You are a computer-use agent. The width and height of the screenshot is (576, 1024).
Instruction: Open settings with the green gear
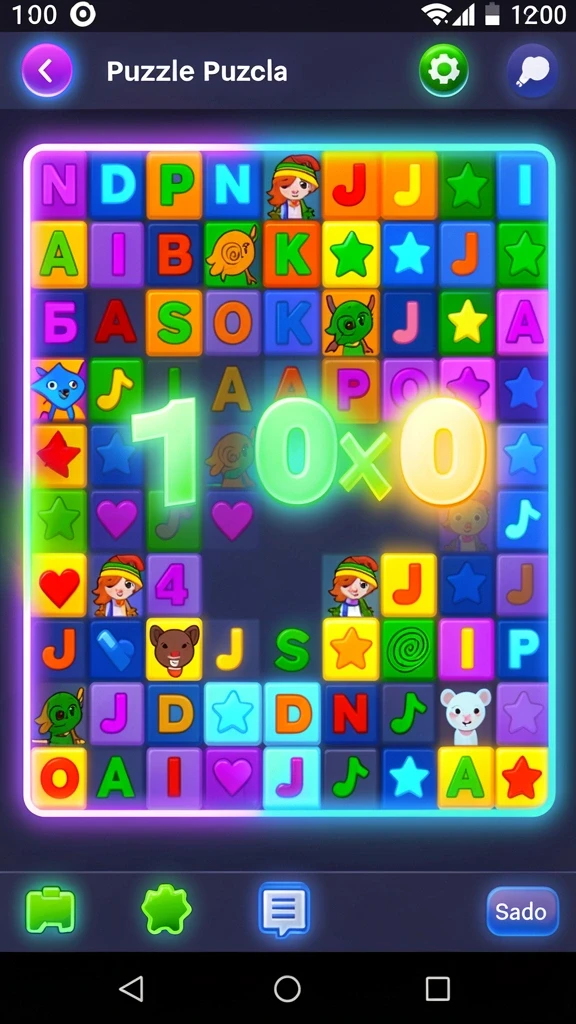pyautogui.click(x=443, y=71)
